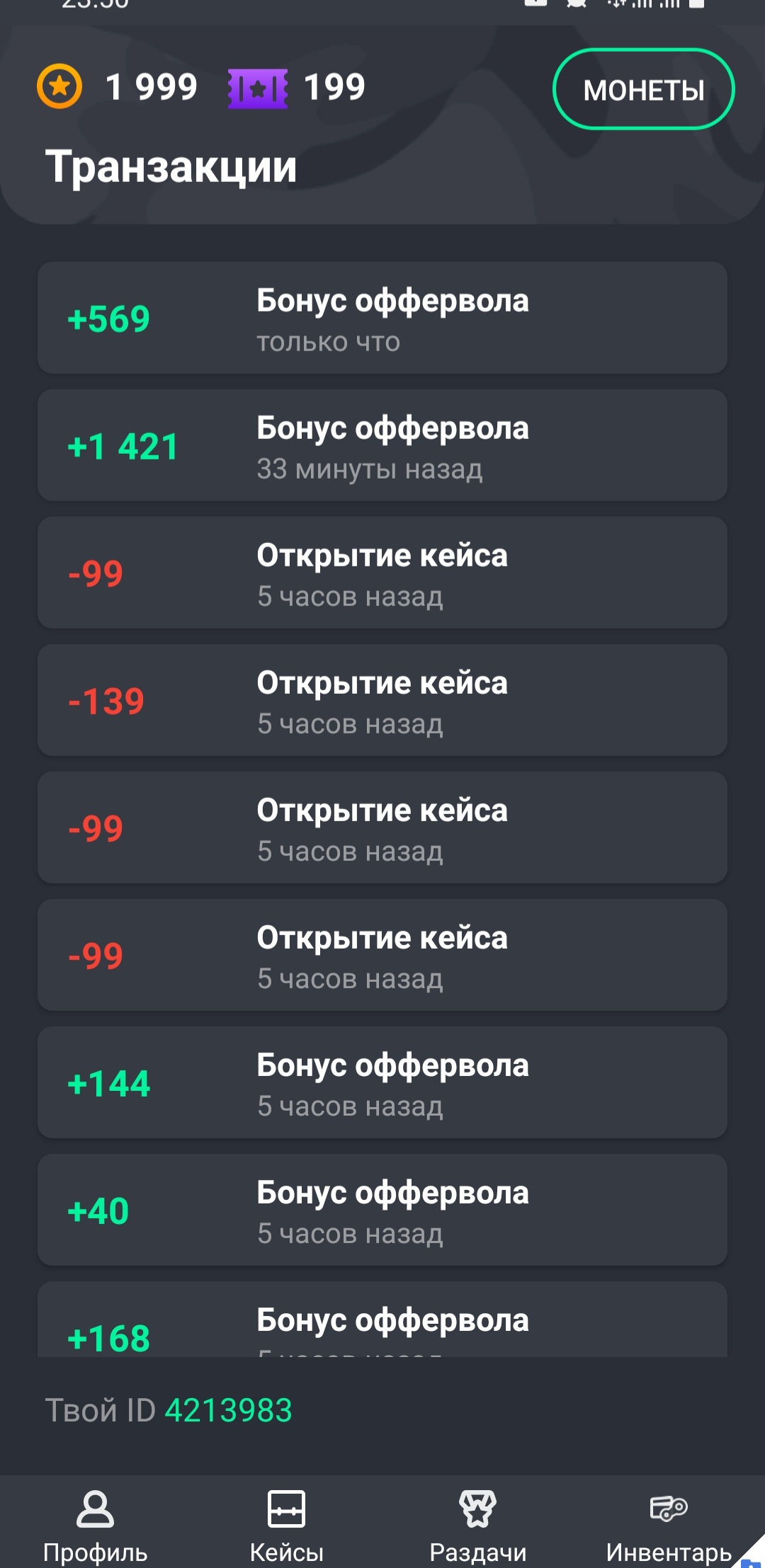Copy the ID 4213983

tap(228, 1410)
